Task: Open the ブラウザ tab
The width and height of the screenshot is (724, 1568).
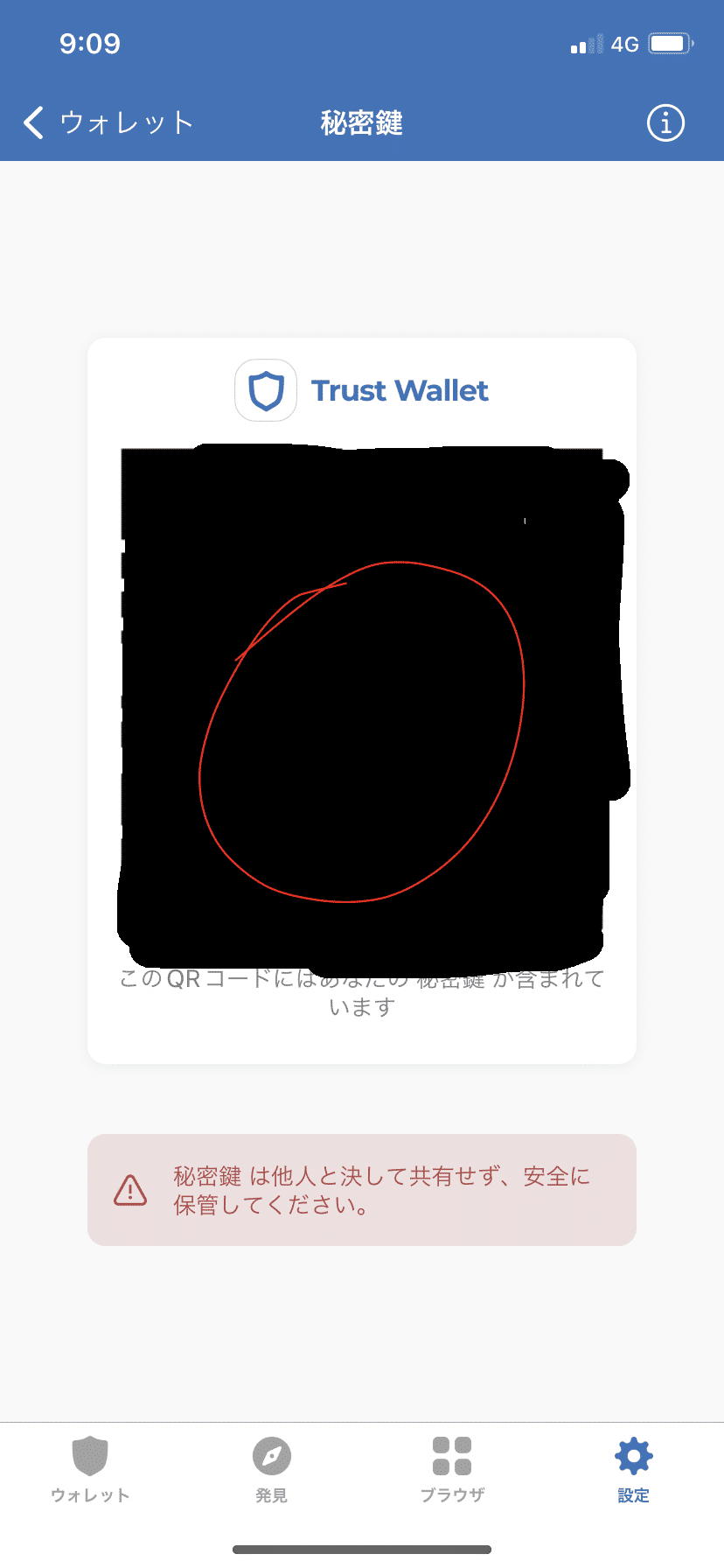Action: (x=452, y=1470)
